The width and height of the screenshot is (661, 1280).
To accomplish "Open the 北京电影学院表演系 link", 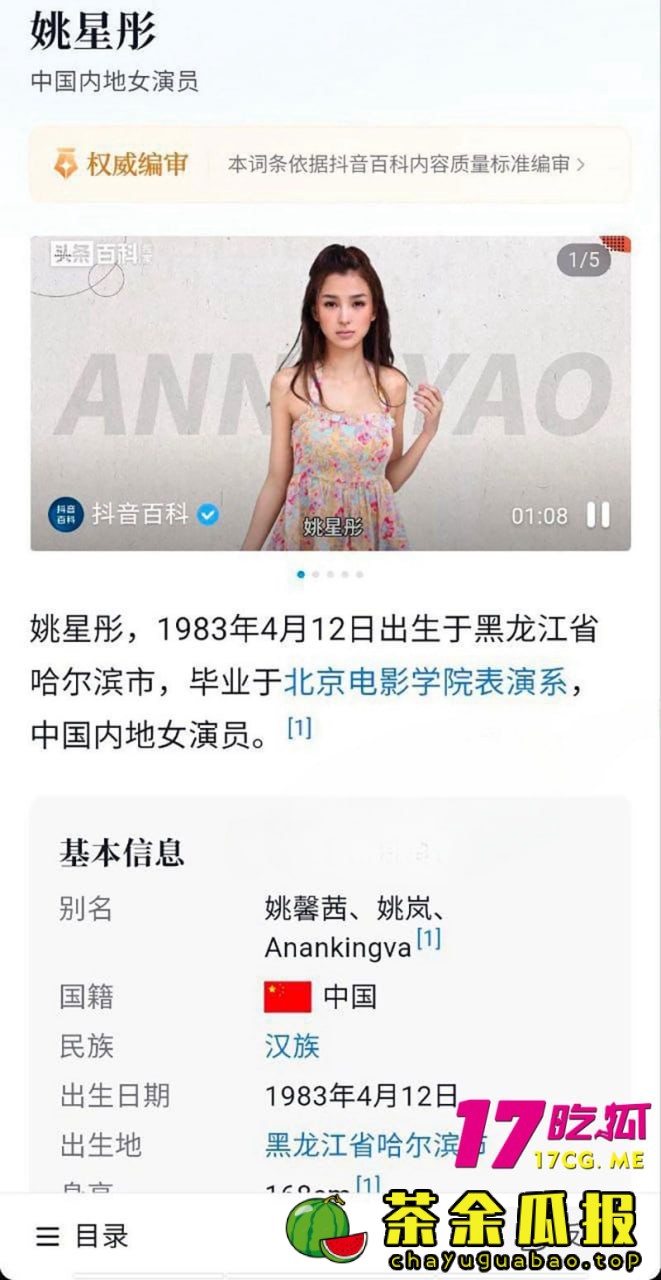I will coord(425,683).
